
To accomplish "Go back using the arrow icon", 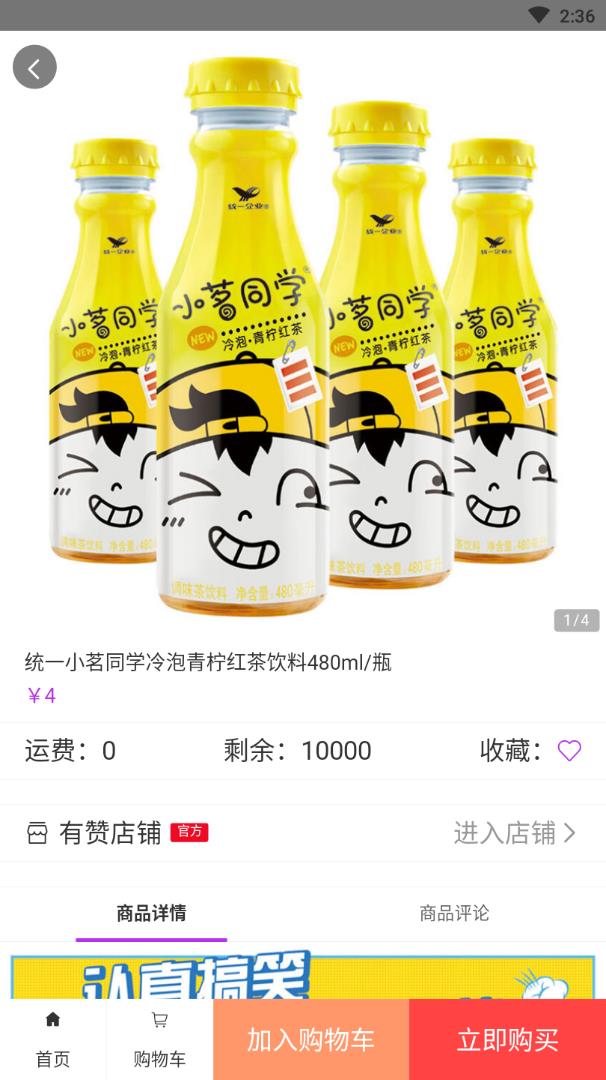I will click(x=34, y=67).
